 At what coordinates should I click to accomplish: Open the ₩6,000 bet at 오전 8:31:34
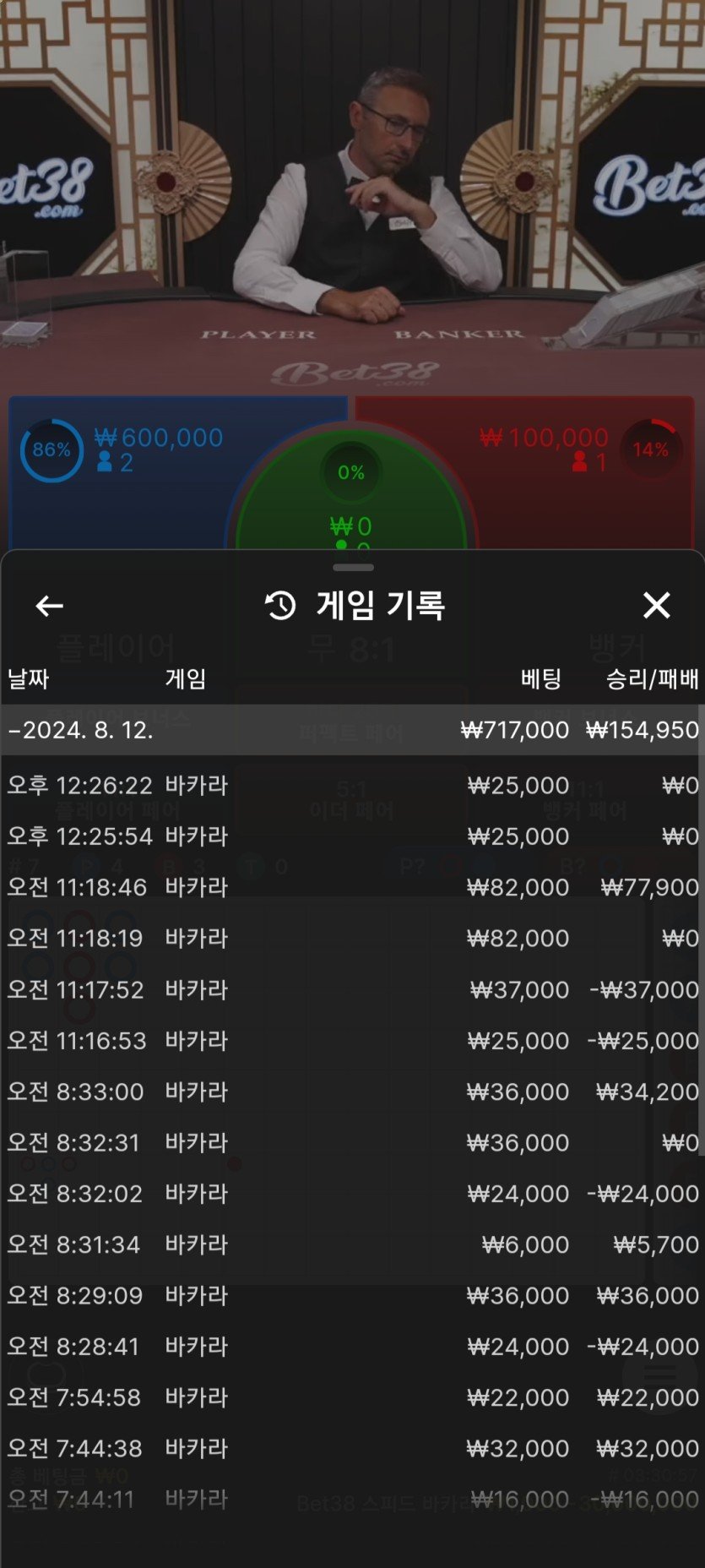pyautogui.click(x=352, y=1244)
